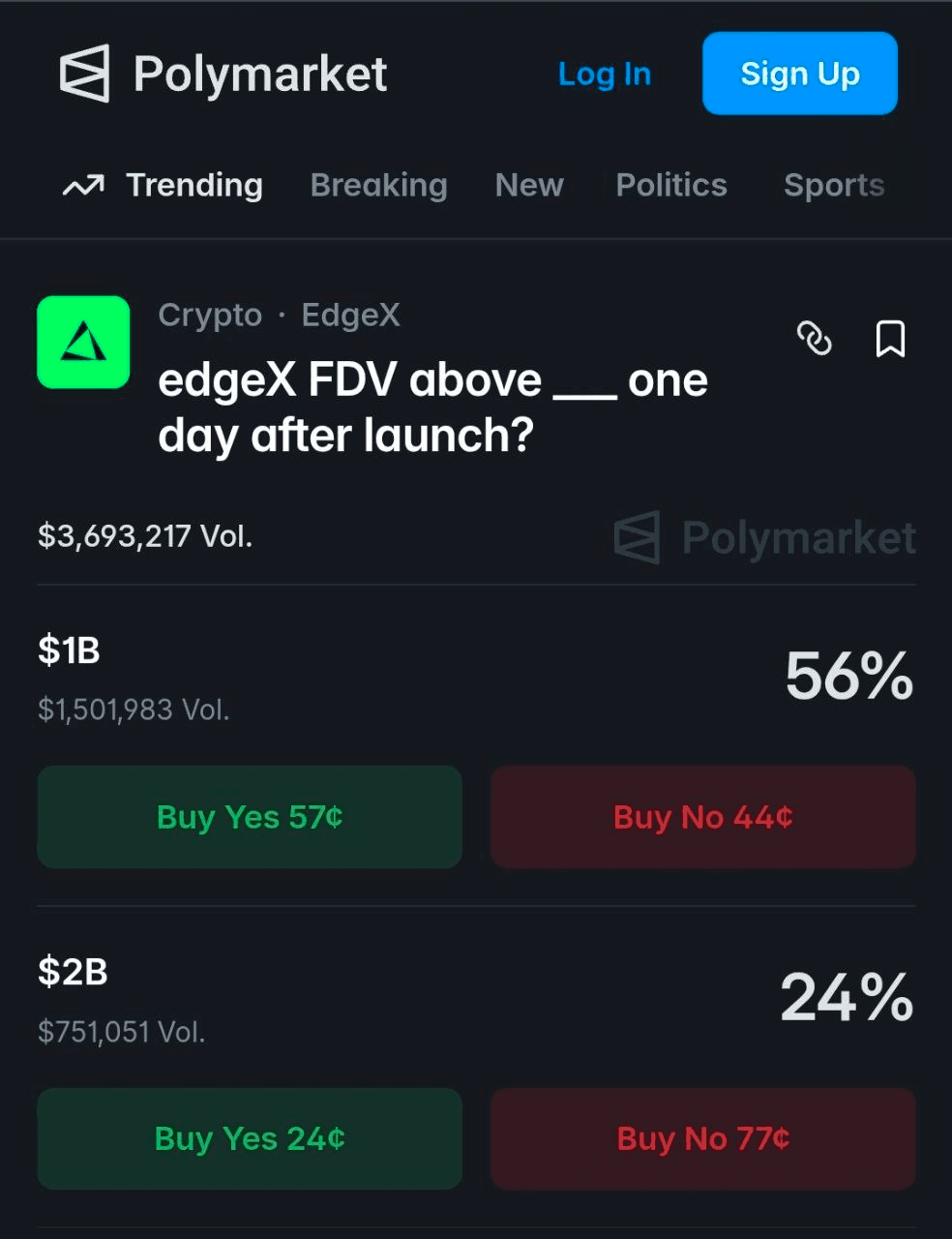The image size is (952, 1239).
Task: Buy No at 44¢ for $1B
Action: point(703,817)
